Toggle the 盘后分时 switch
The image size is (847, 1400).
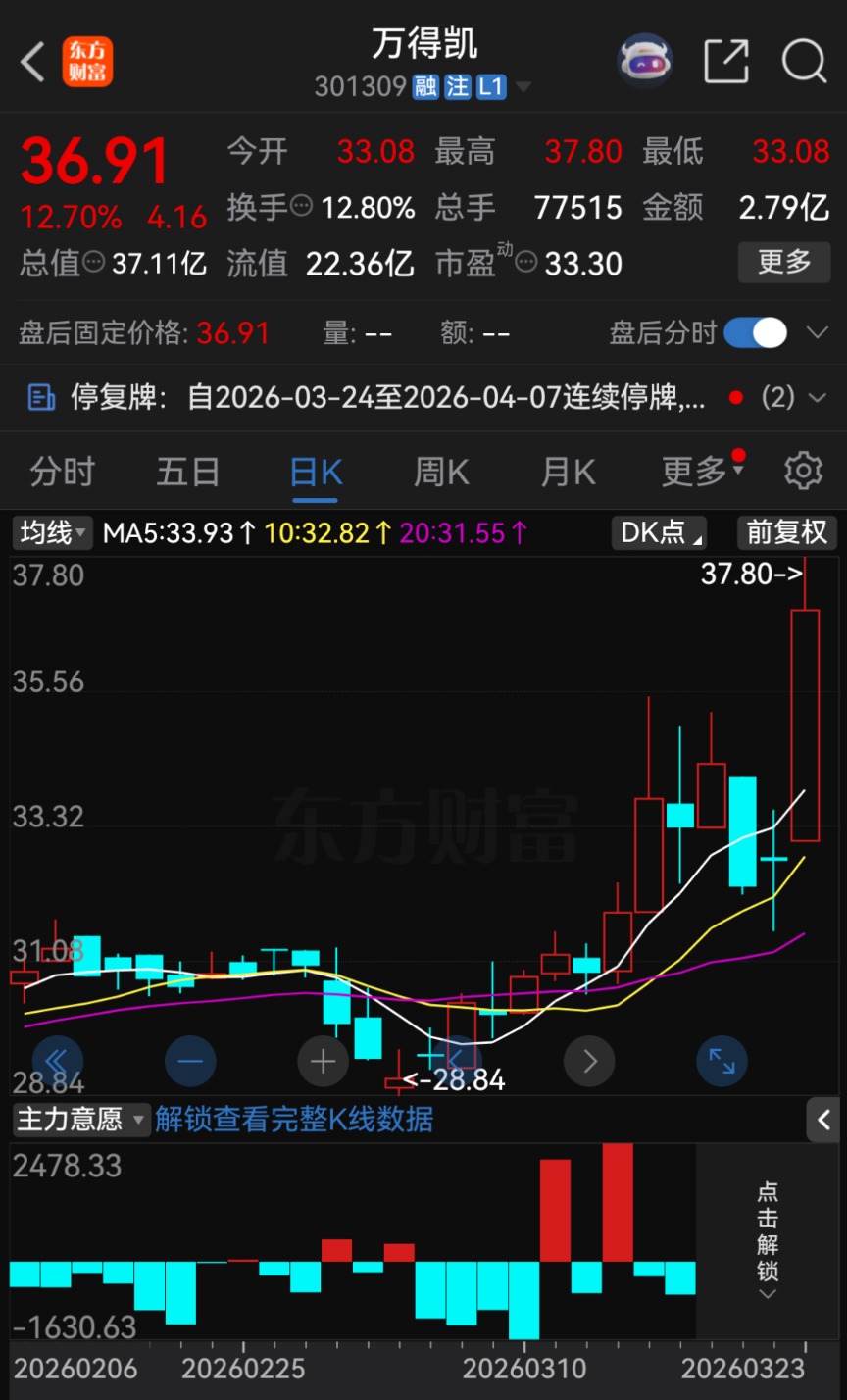click(x=755, y=333)
